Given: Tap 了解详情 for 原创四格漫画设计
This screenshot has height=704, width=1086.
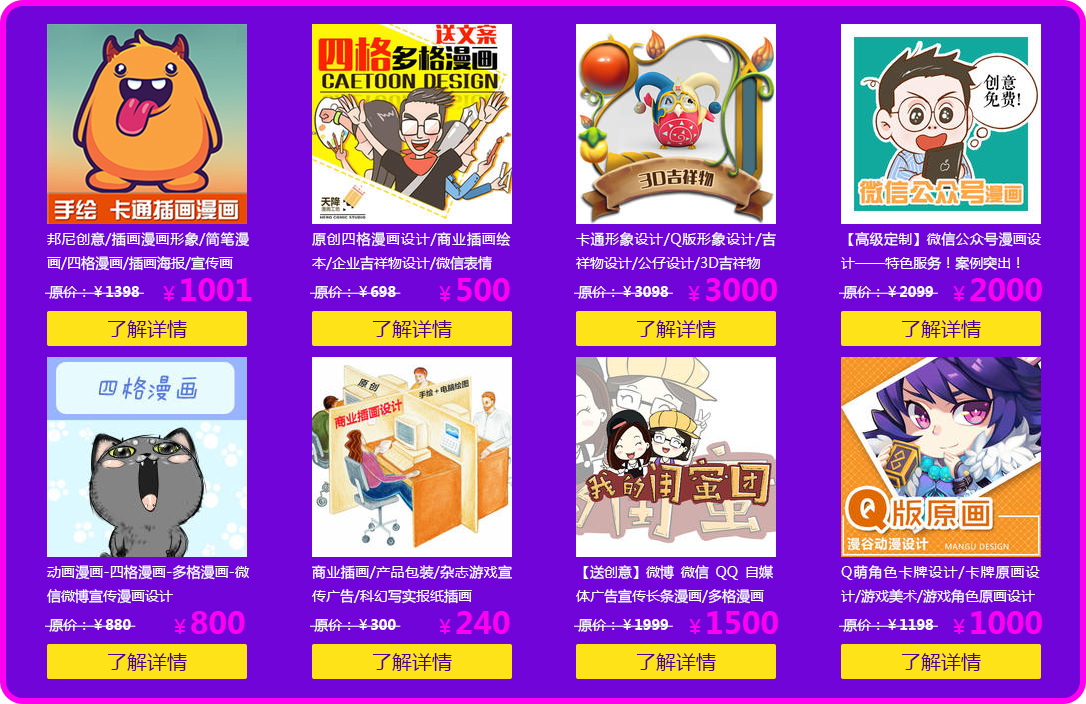Looking at the screenshot, I should coord(411,329).
